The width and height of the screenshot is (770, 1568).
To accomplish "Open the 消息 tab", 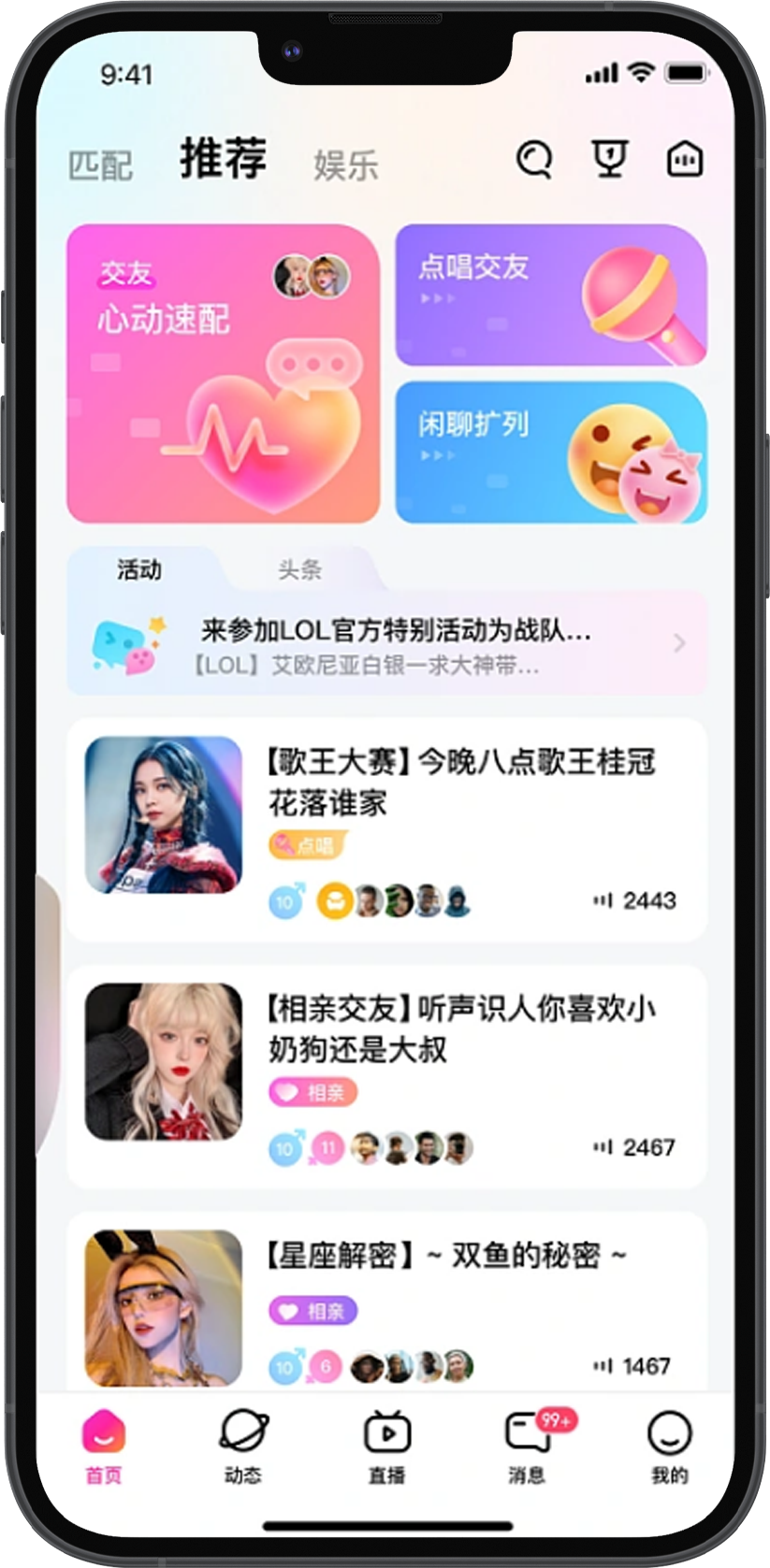I will click(529, 1446).
